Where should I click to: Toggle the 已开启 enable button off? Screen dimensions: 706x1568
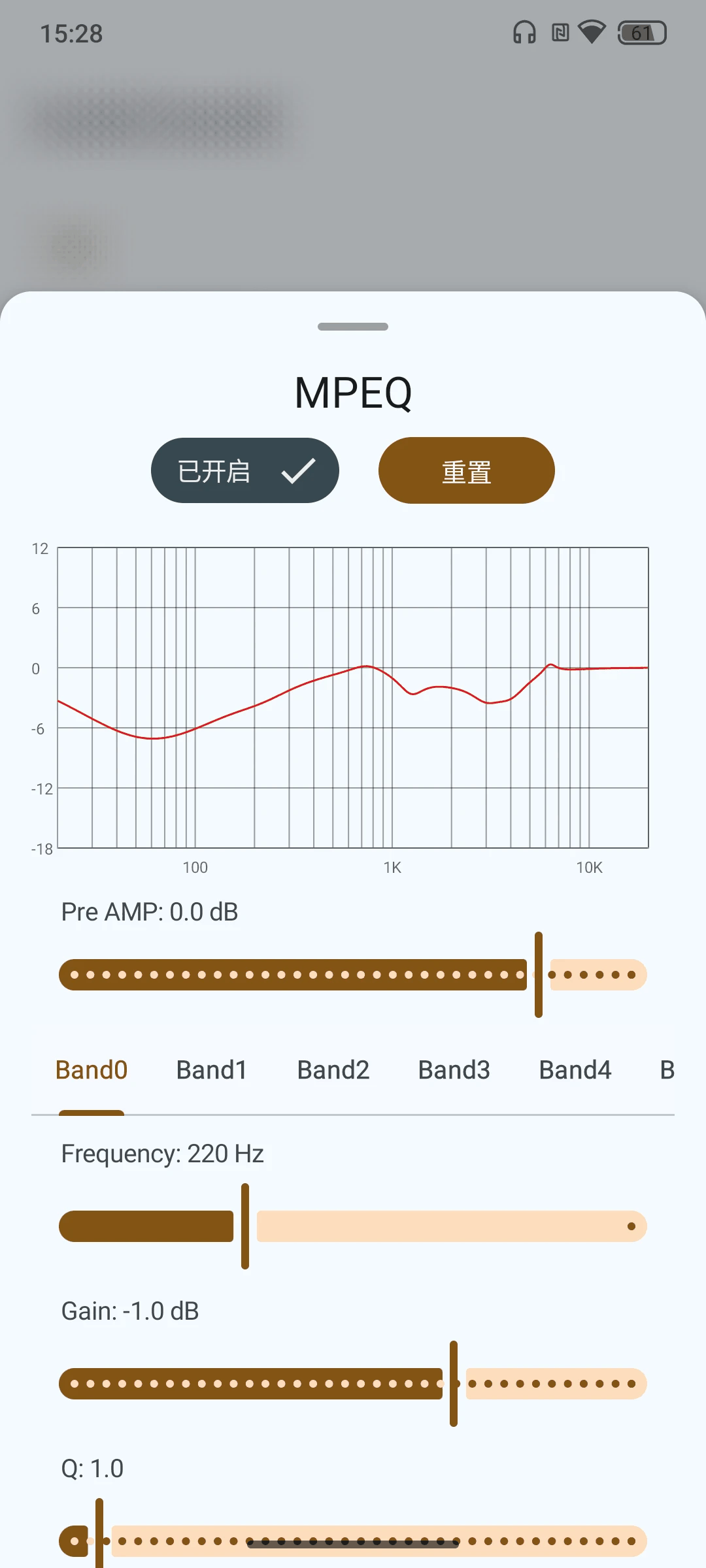(x=245, y=470)
